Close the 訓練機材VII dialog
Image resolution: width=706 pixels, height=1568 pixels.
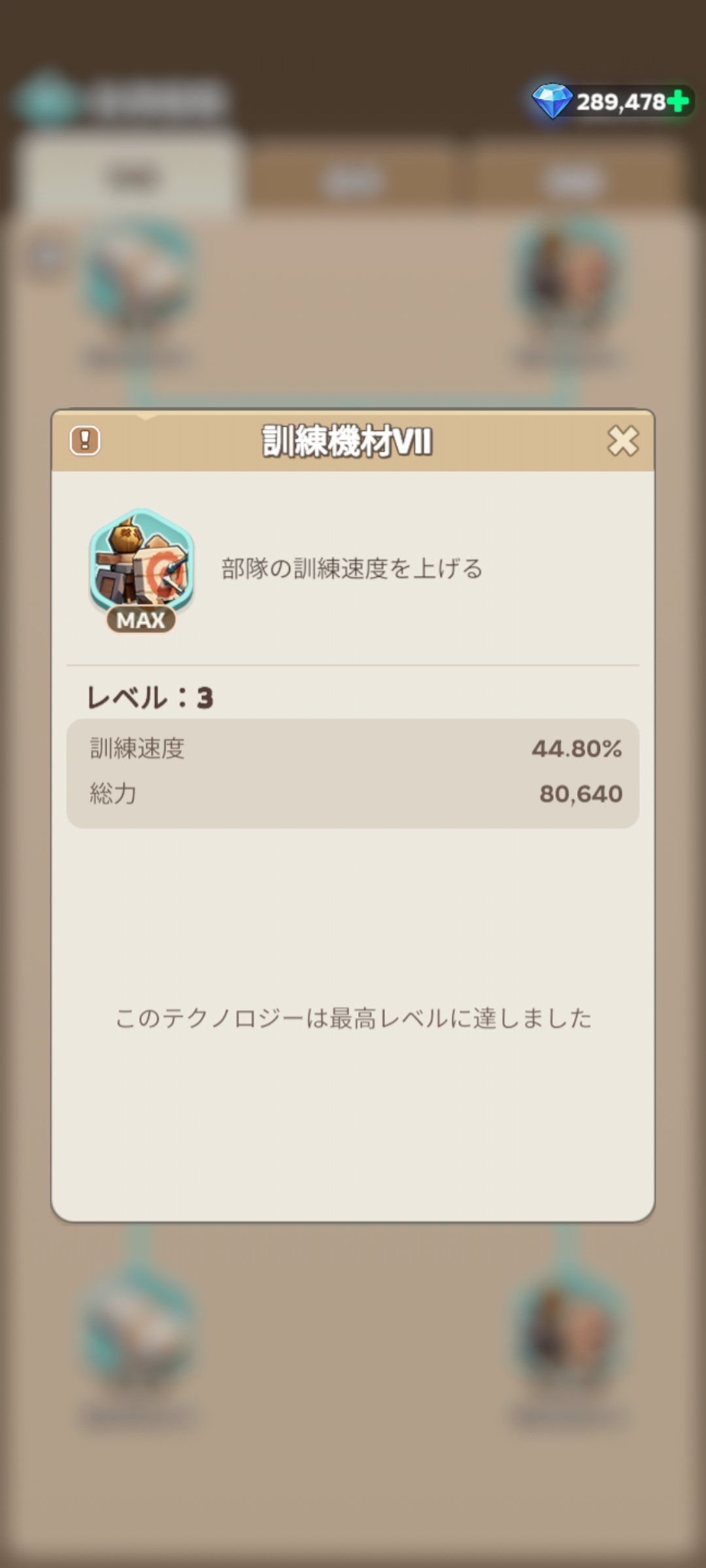pos(622,441)
